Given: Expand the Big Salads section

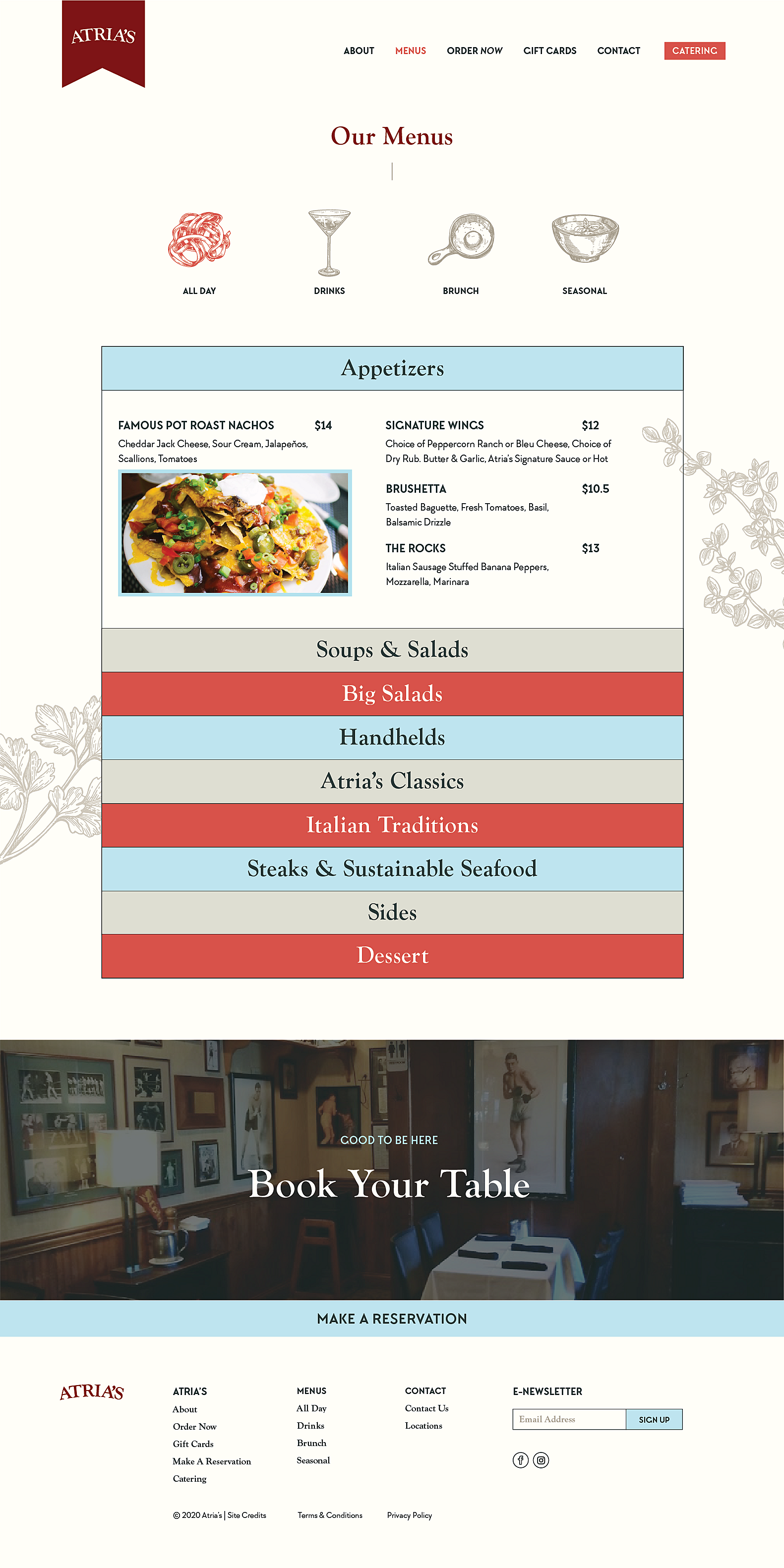Looking at the screenshot, I should pyautogui.click(x=392, y=694).
